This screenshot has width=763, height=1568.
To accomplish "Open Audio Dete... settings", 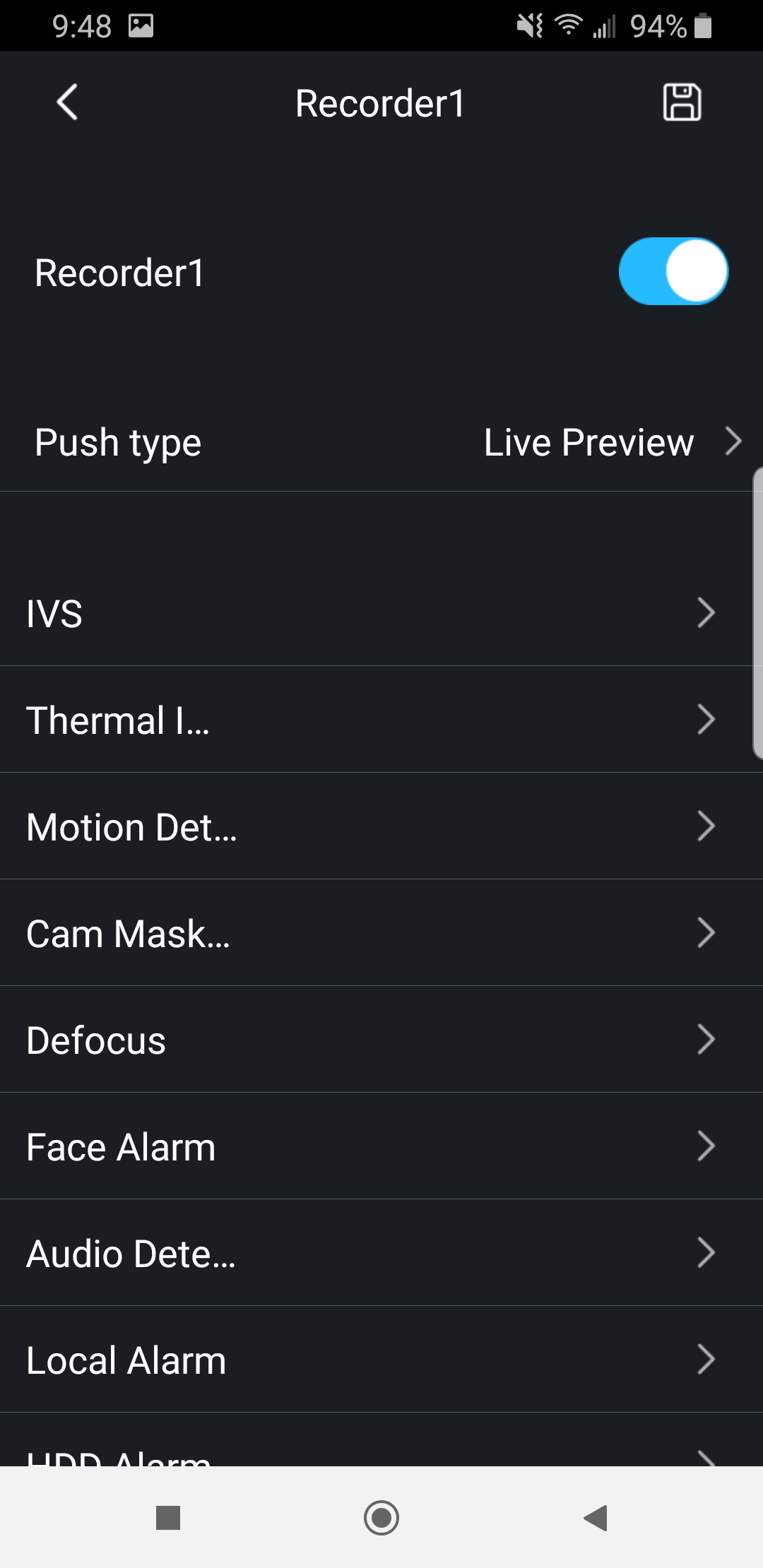I will (381, 1253).
